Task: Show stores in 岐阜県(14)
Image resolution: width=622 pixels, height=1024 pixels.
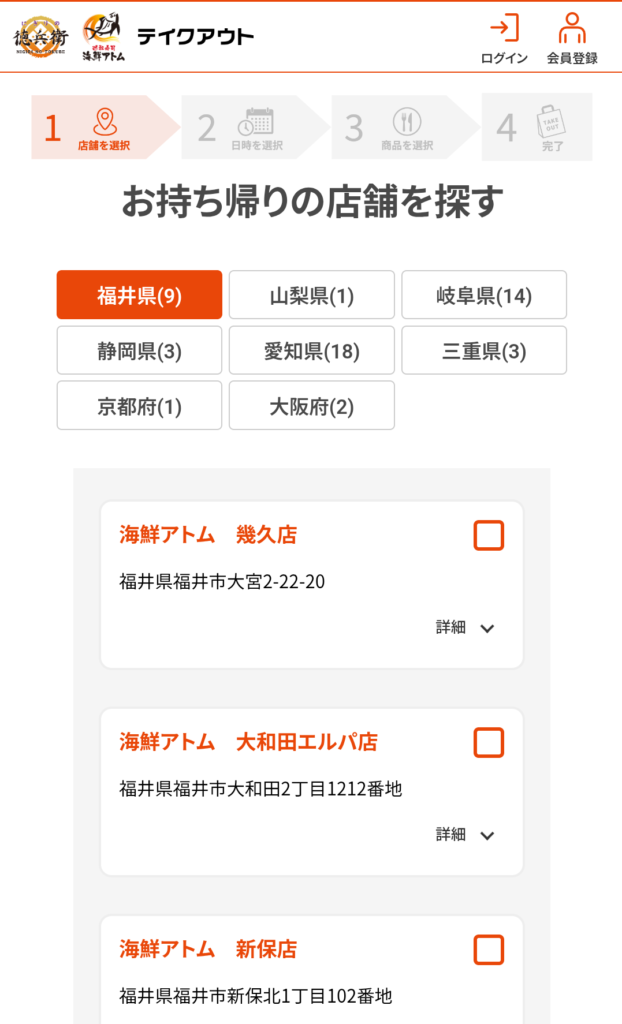Action: 484,295
